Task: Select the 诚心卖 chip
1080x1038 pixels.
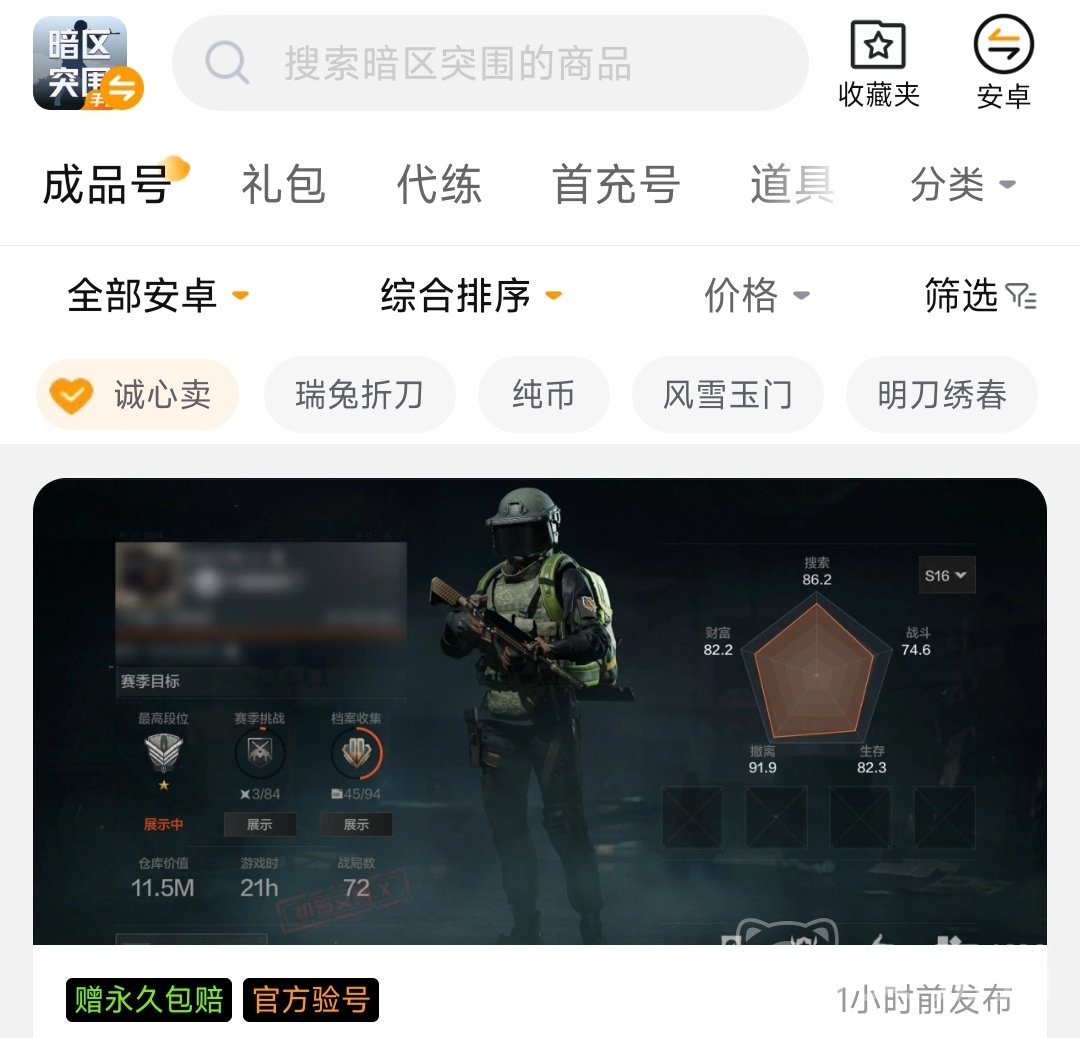Action: pyautogui.click(x=138, y=395)
